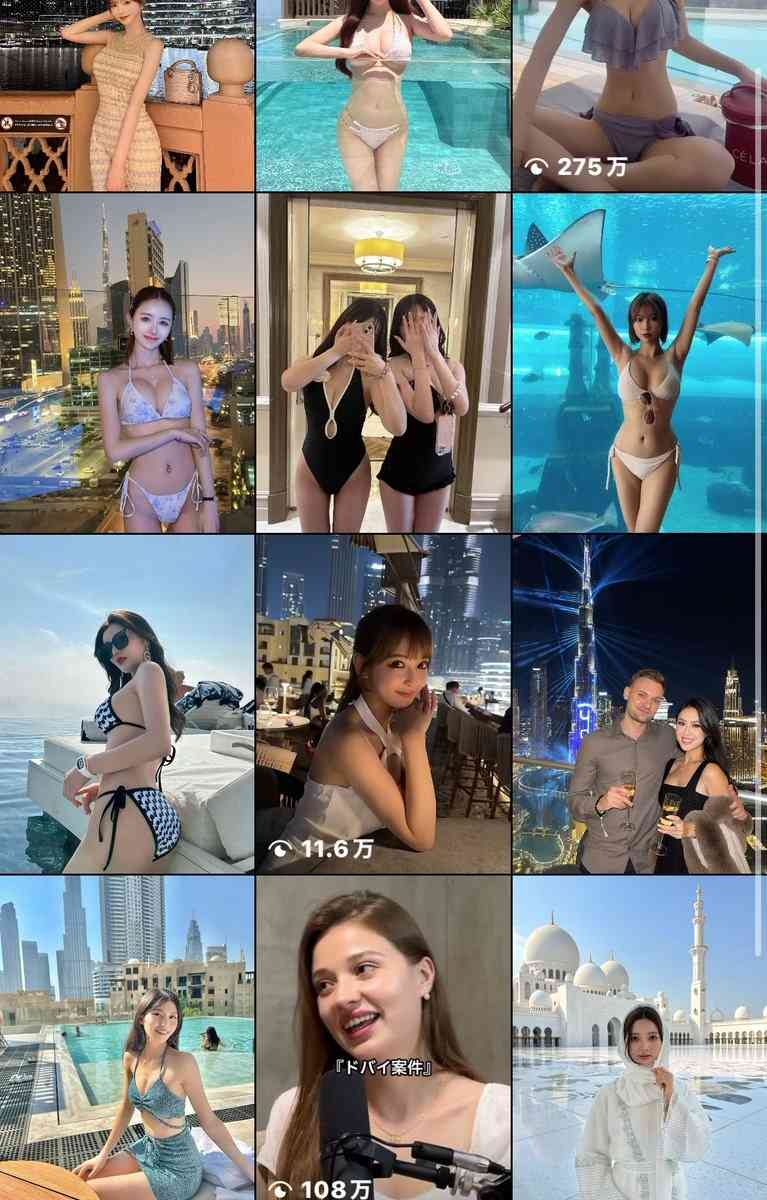Open the tile of woman in knit dress
767x1200 pixels.
click(127, 95)
